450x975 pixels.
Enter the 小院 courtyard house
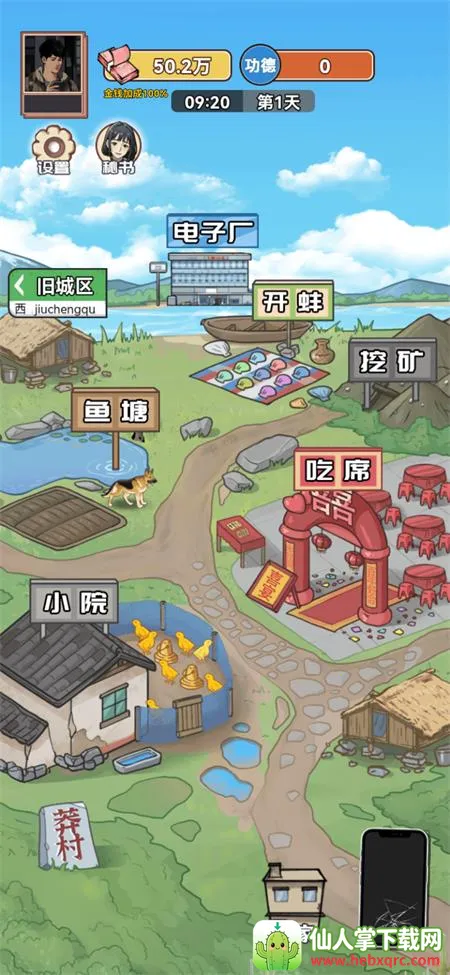pyautogui.click(x=74, y=601)
